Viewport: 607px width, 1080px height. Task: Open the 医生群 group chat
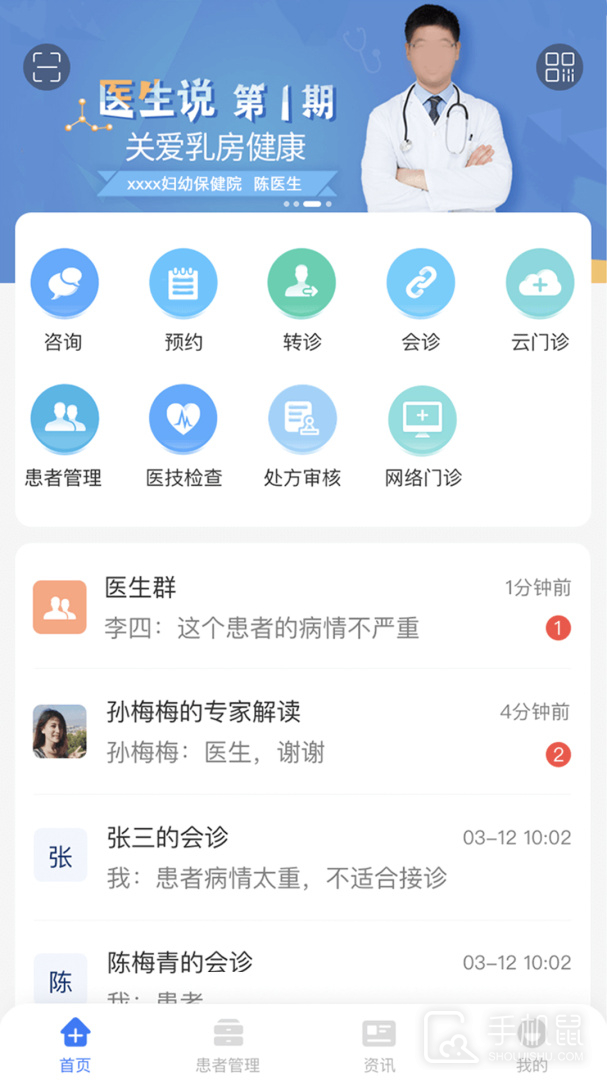click(302, 607)
